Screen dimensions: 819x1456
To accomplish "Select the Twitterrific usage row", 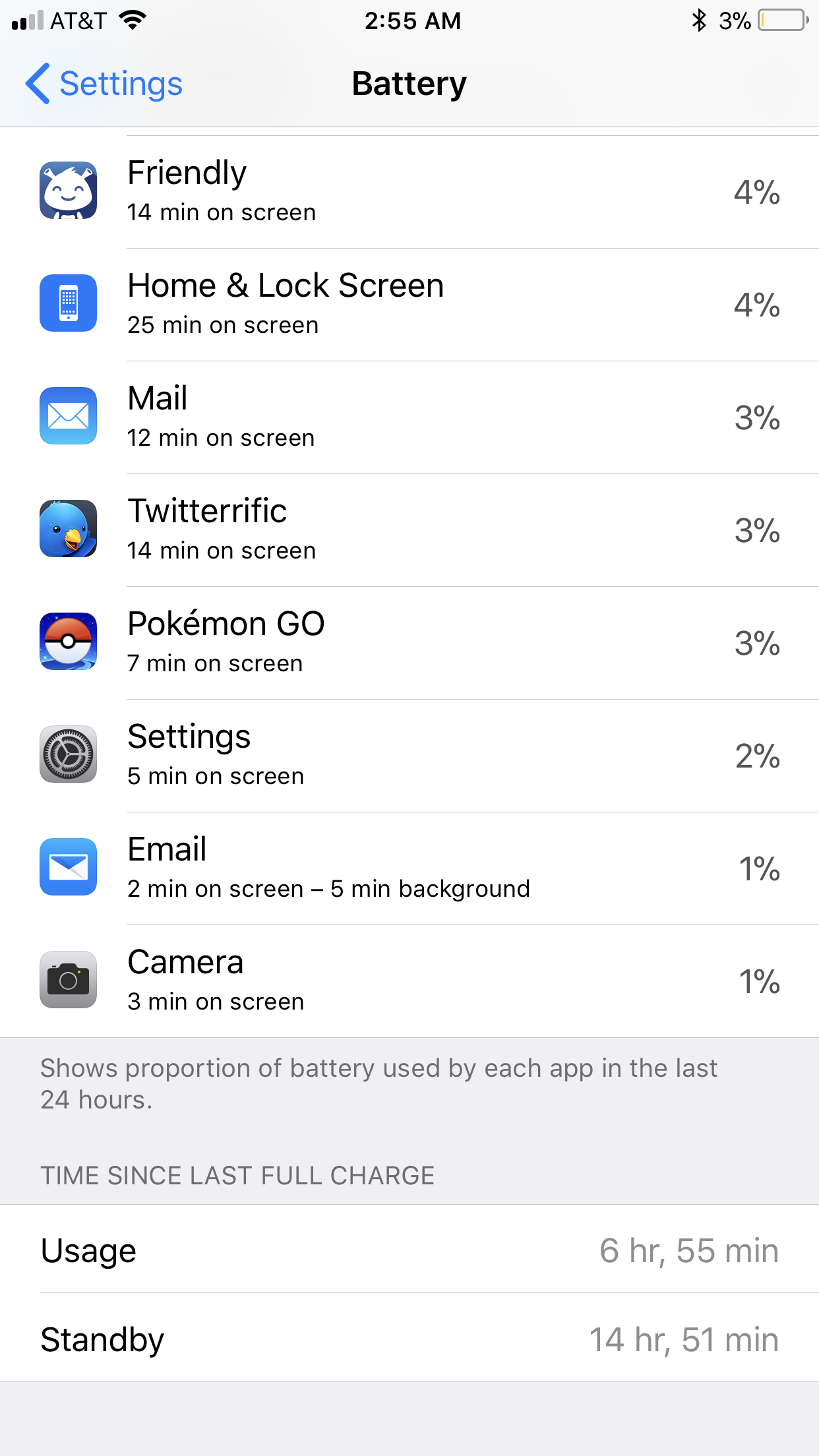I will pos(409,530).
